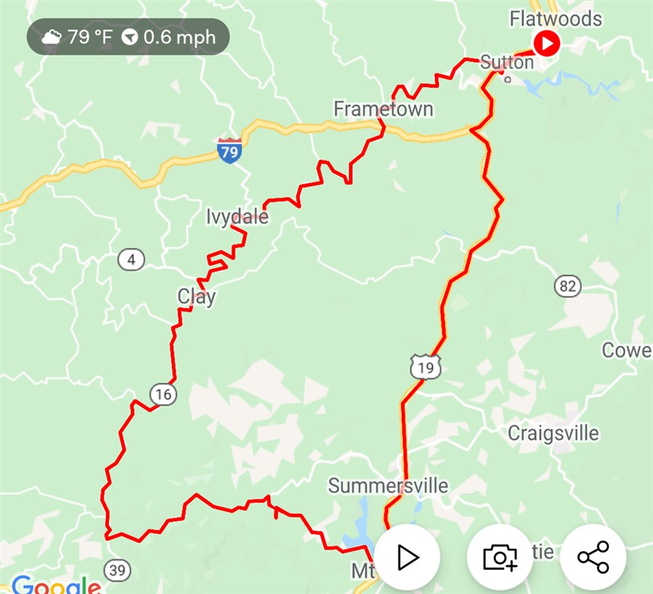Add a photo with the camera button
Screen dimensions: 653x594
pos(499,557)
